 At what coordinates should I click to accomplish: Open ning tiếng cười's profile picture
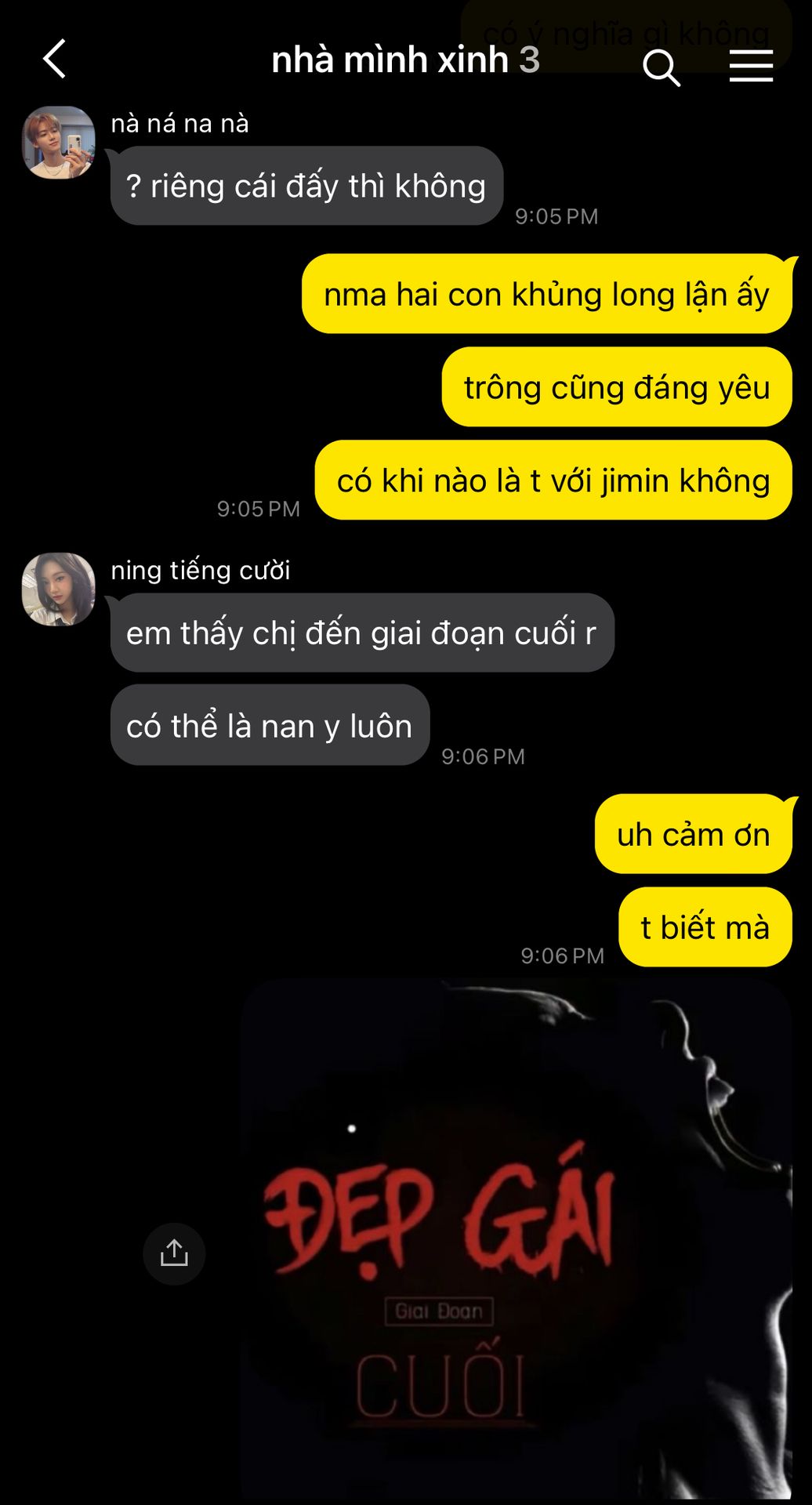pyautogui.click(x=59, y=589)
